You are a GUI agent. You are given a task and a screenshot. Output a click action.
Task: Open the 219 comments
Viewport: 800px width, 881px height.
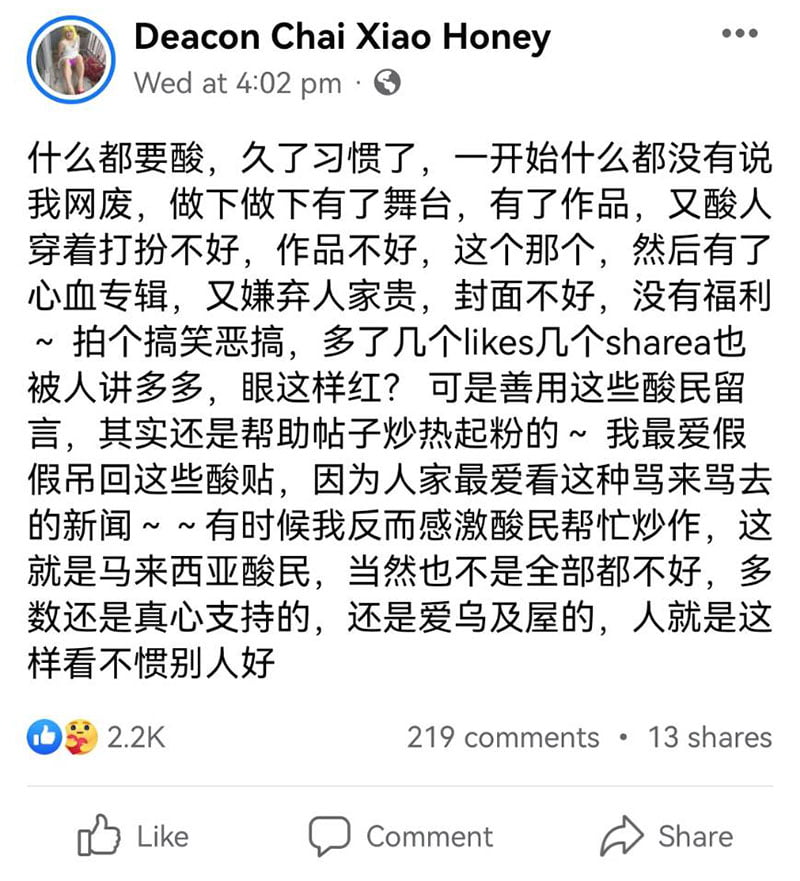[x=503, y=738]
